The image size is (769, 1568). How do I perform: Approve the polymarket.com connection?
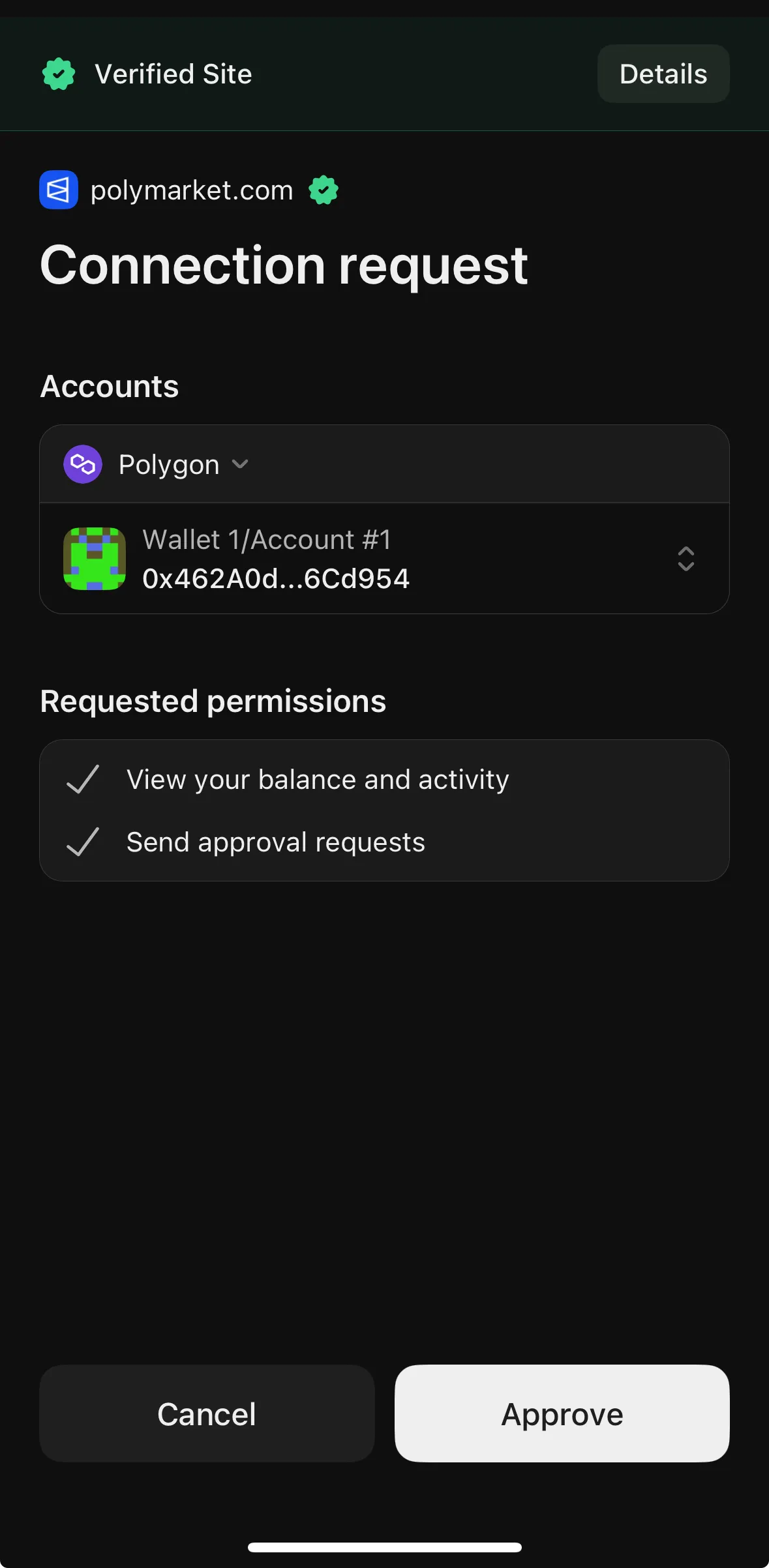562,1413
